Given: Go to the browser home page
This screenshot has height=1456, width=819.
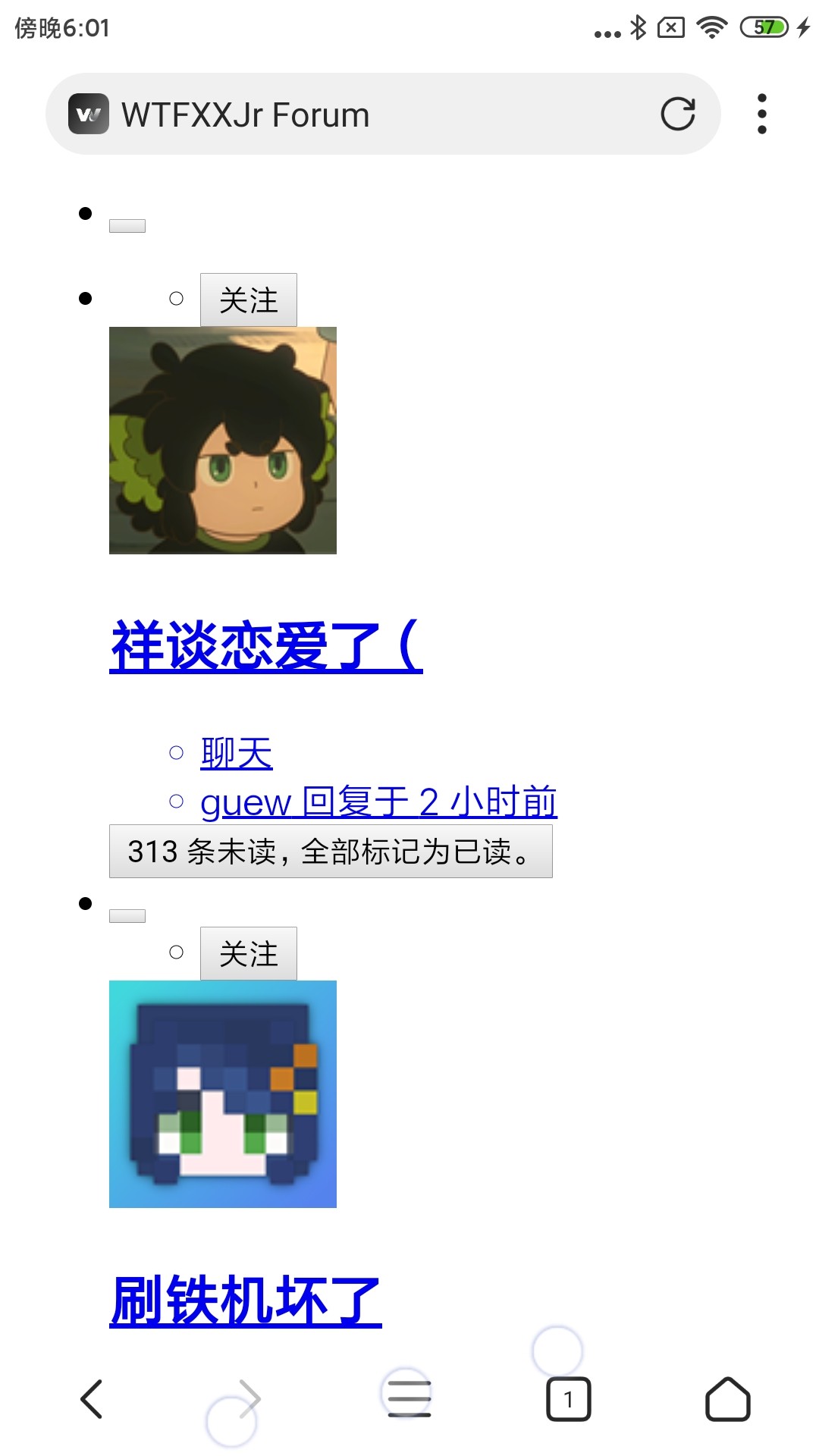Looking at the screenshot, I should click(727, 1399).
